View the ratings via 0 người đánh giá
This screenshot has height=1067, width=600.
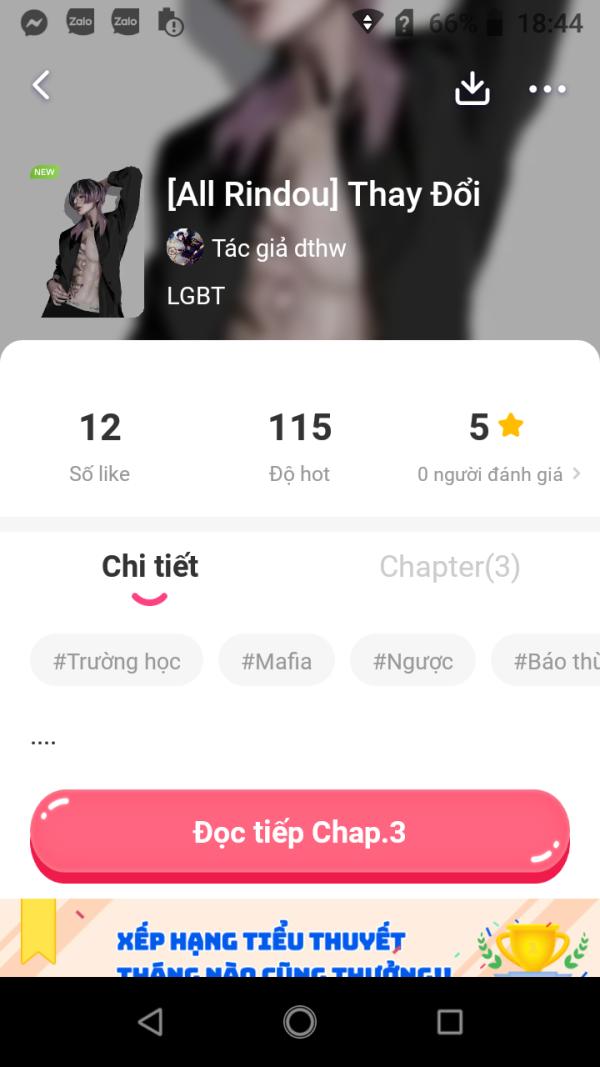point(498,474)
